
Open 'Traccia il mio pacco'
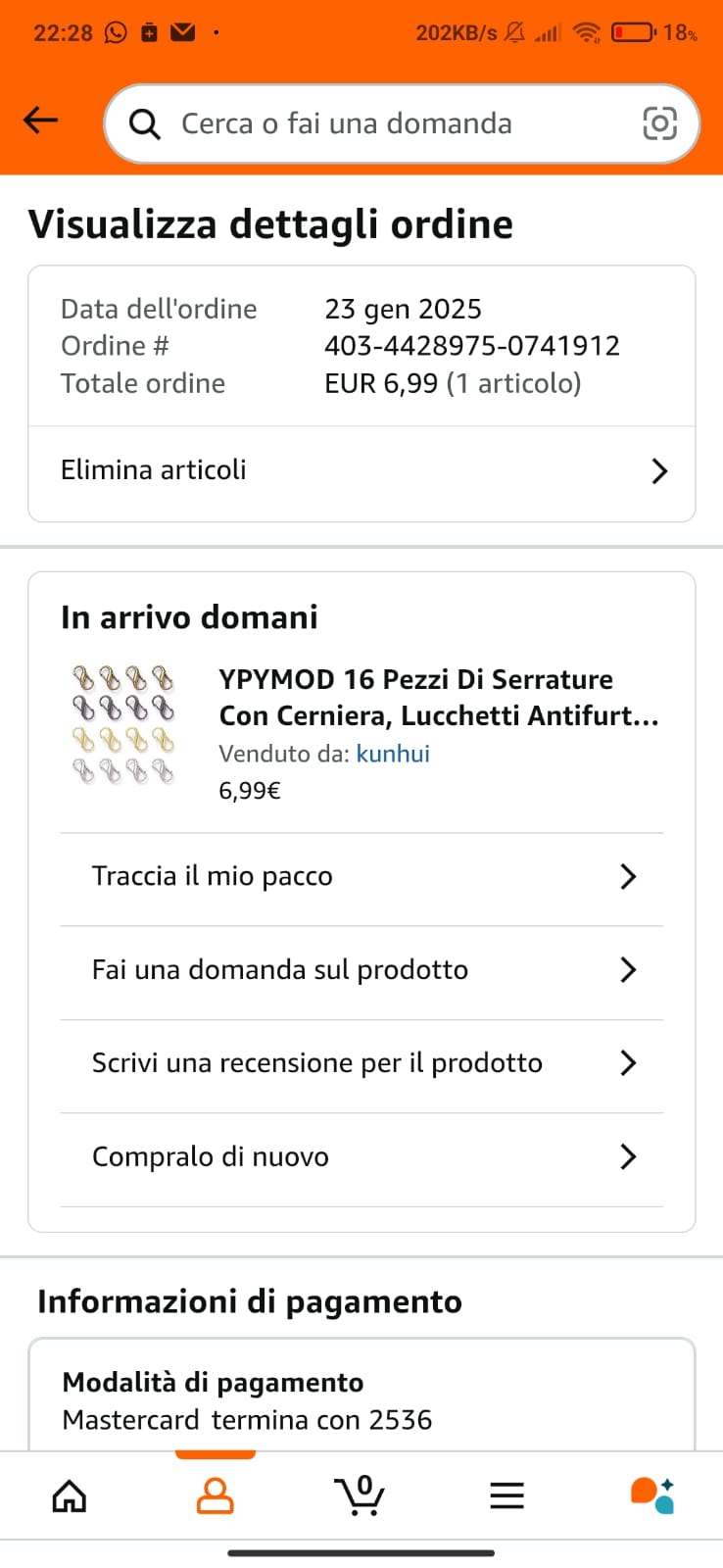point(361,876)
